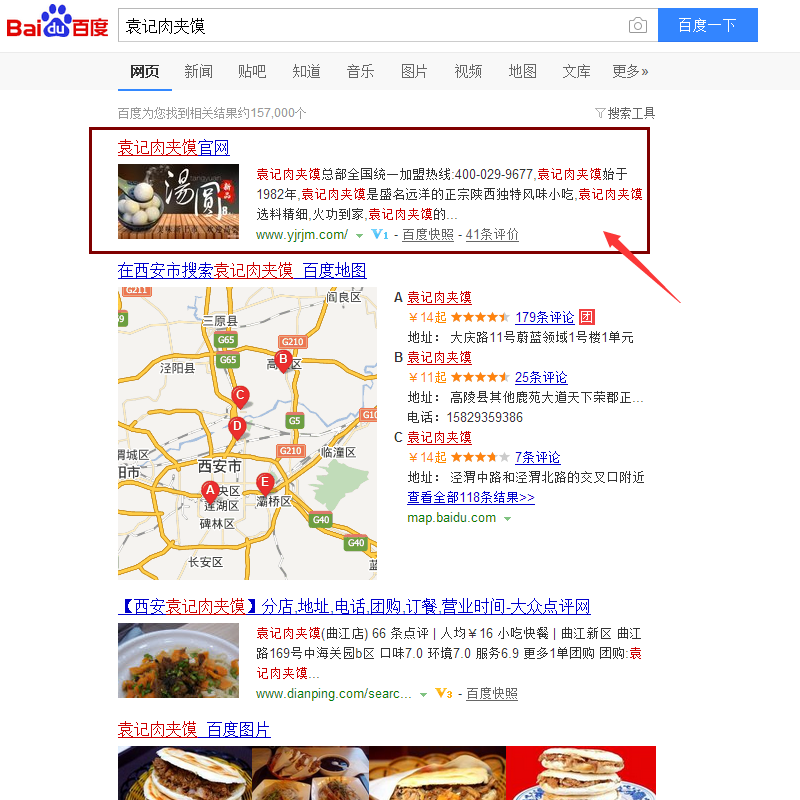The image size is (800, 800).
Task: Switch to the 视频 tab
Action: click(x=468, y=71)
